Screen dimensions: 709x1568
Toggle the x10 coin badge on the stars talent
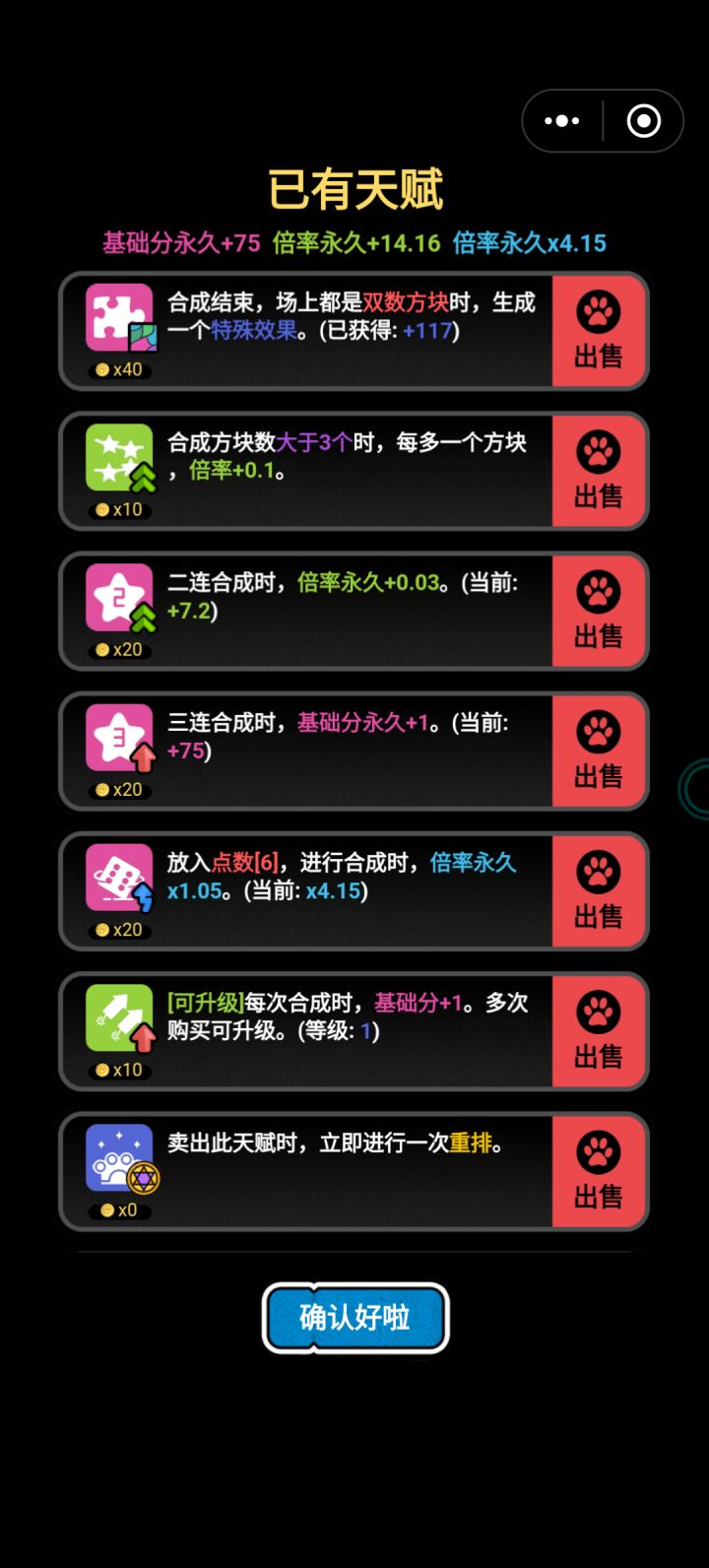point(118,509)
